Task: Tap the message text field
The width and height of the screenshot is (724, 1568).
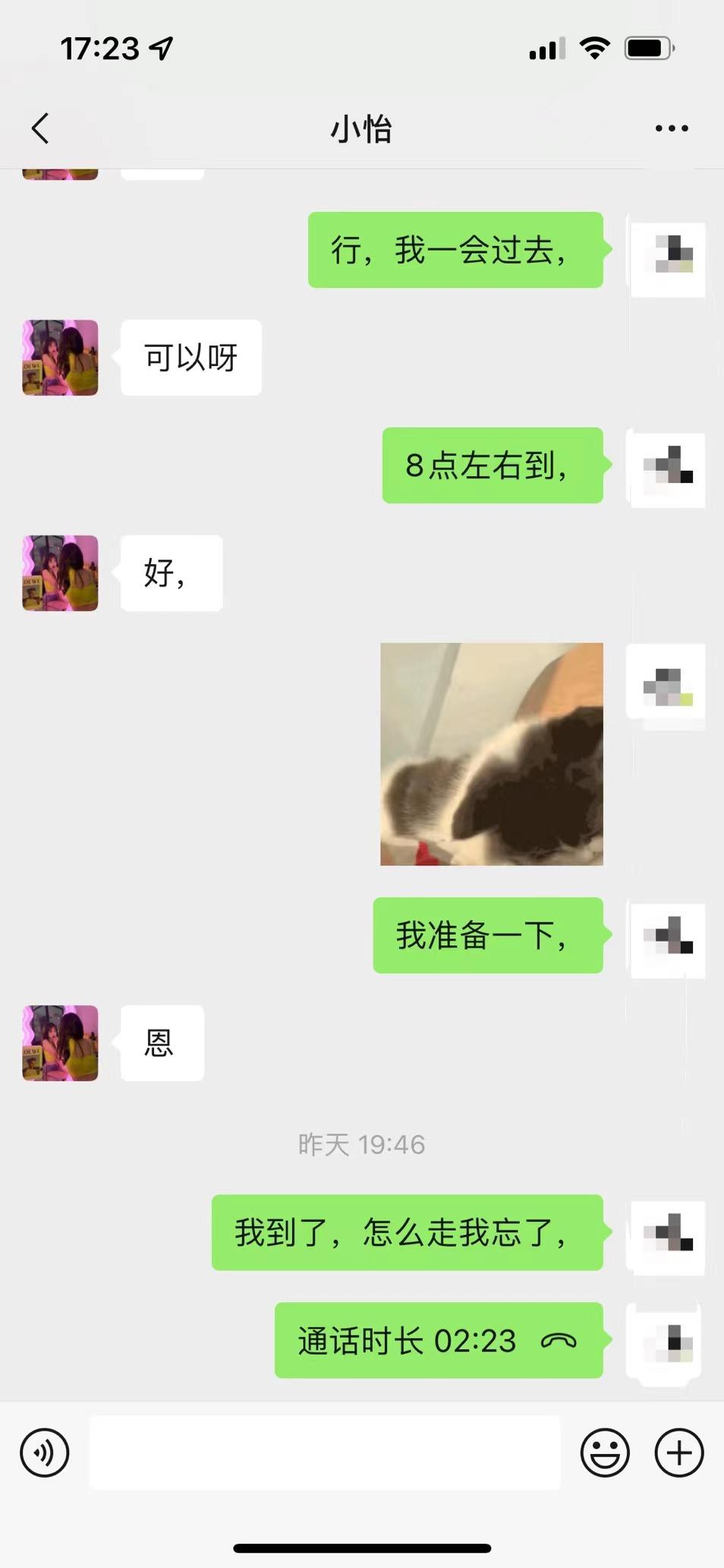Action: [325, 1453]
